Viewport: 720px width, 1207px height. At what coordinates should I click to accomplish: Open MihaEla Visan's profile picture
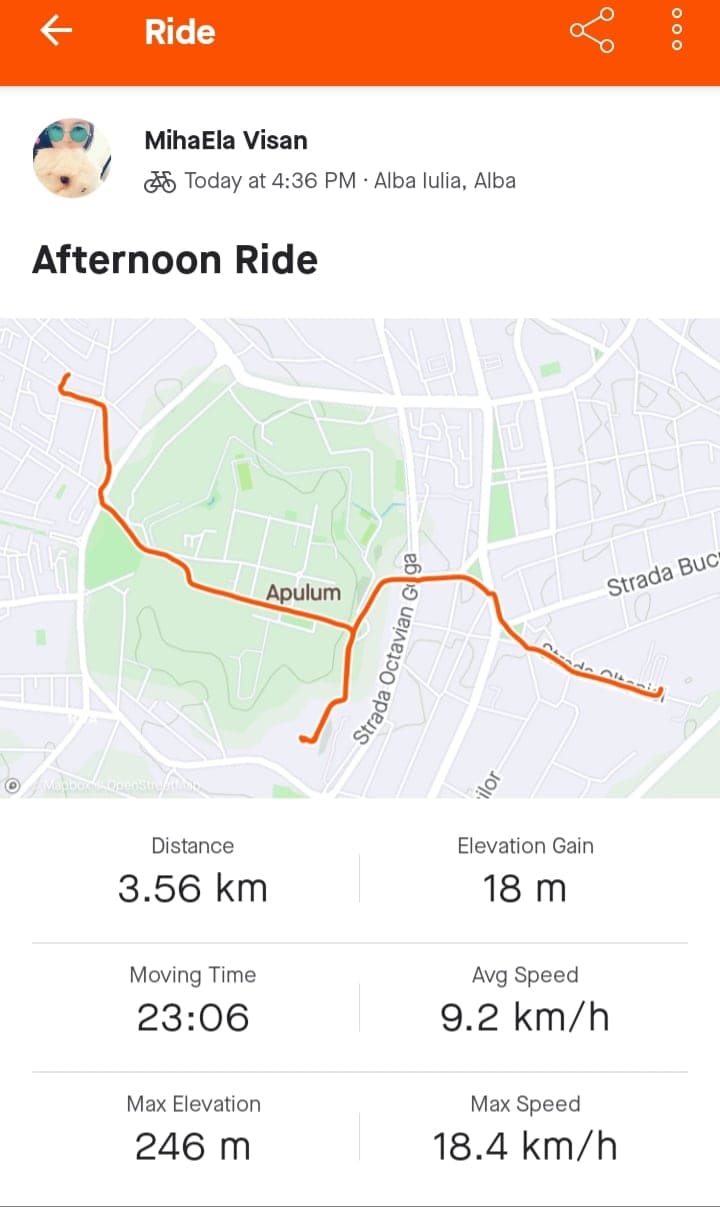click(x=72, y=158)
